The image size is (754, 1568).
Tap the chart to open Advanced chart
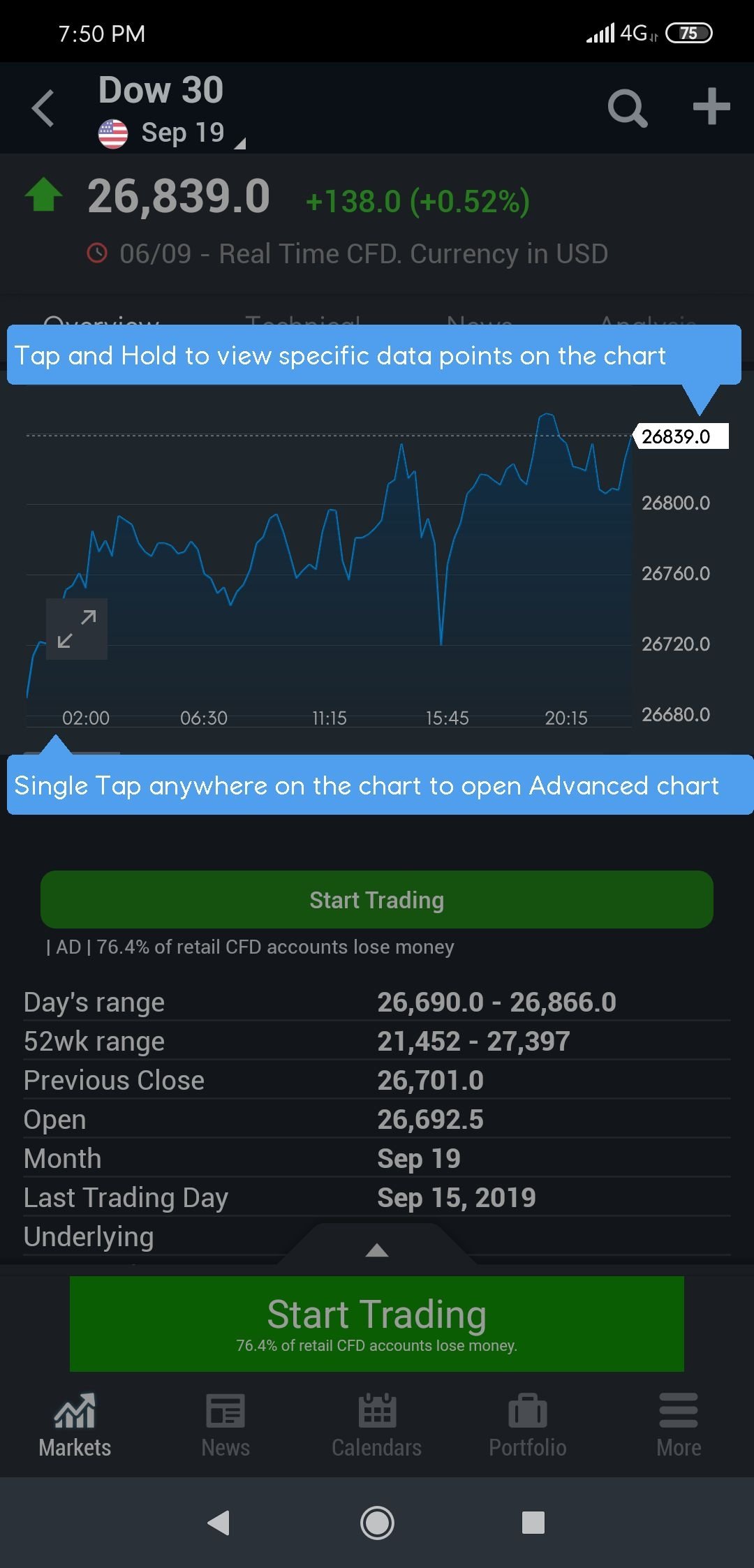point(328,565)
